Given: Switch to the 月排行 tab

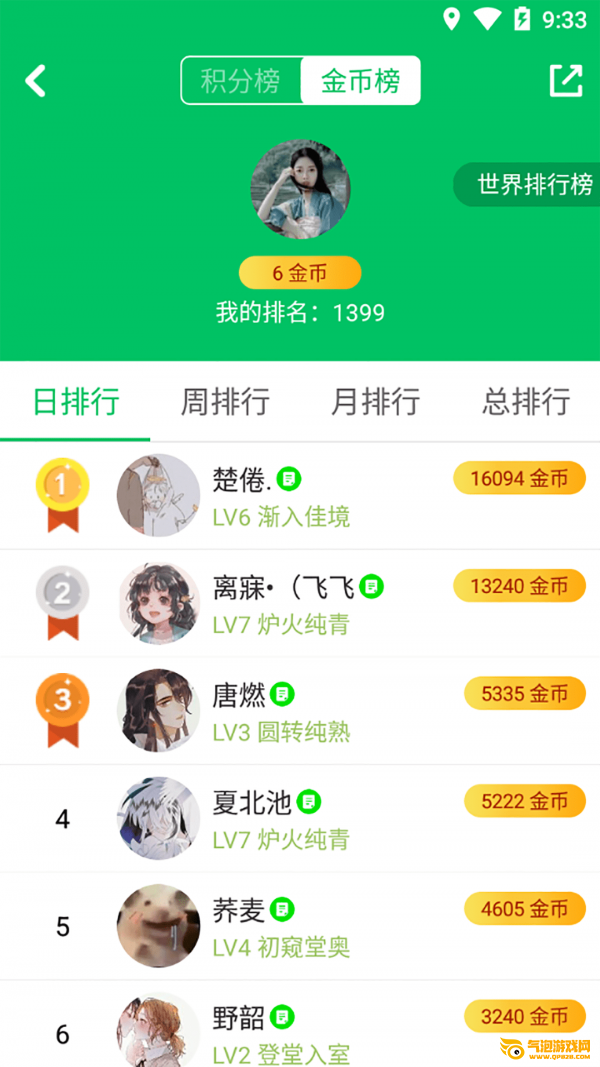Looking at the screenshot, I should [x=375, y=402].
